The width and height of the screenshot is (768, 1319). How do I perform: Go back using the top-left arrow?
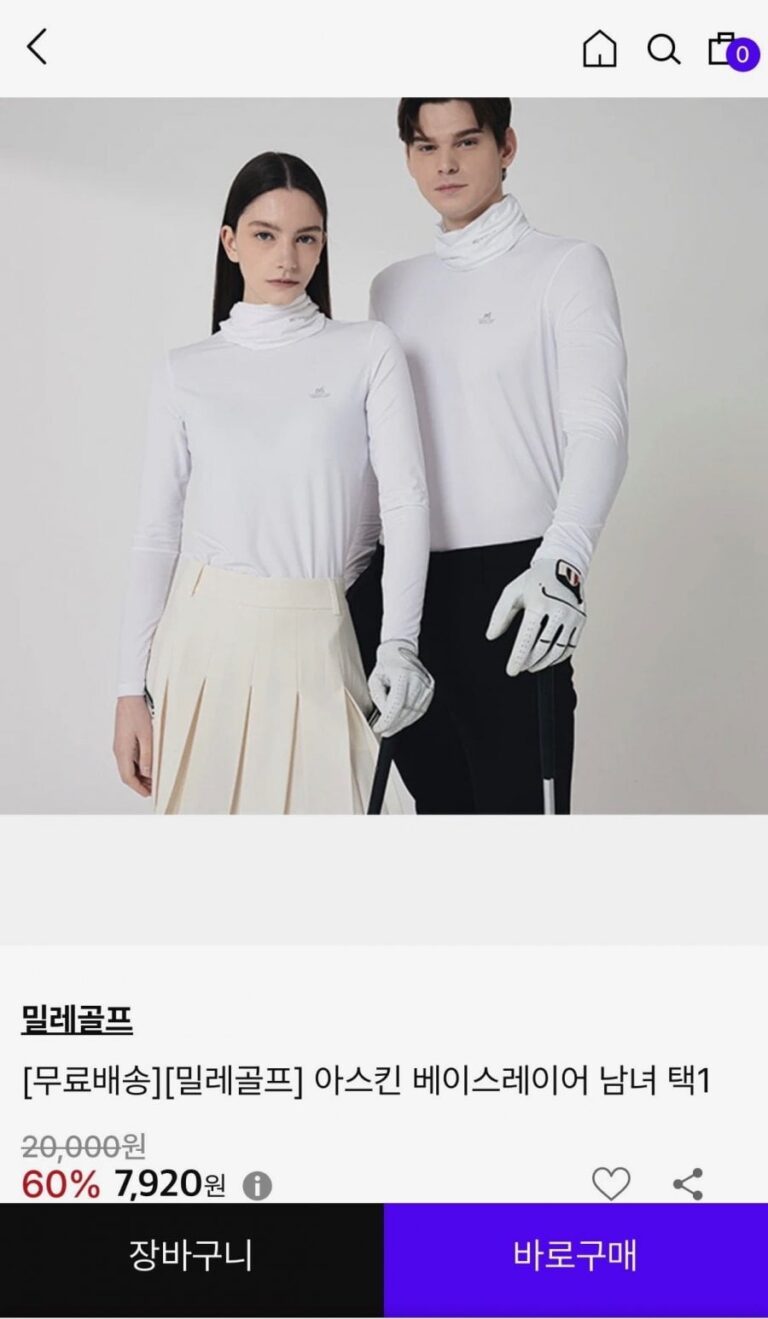(37, 47)
